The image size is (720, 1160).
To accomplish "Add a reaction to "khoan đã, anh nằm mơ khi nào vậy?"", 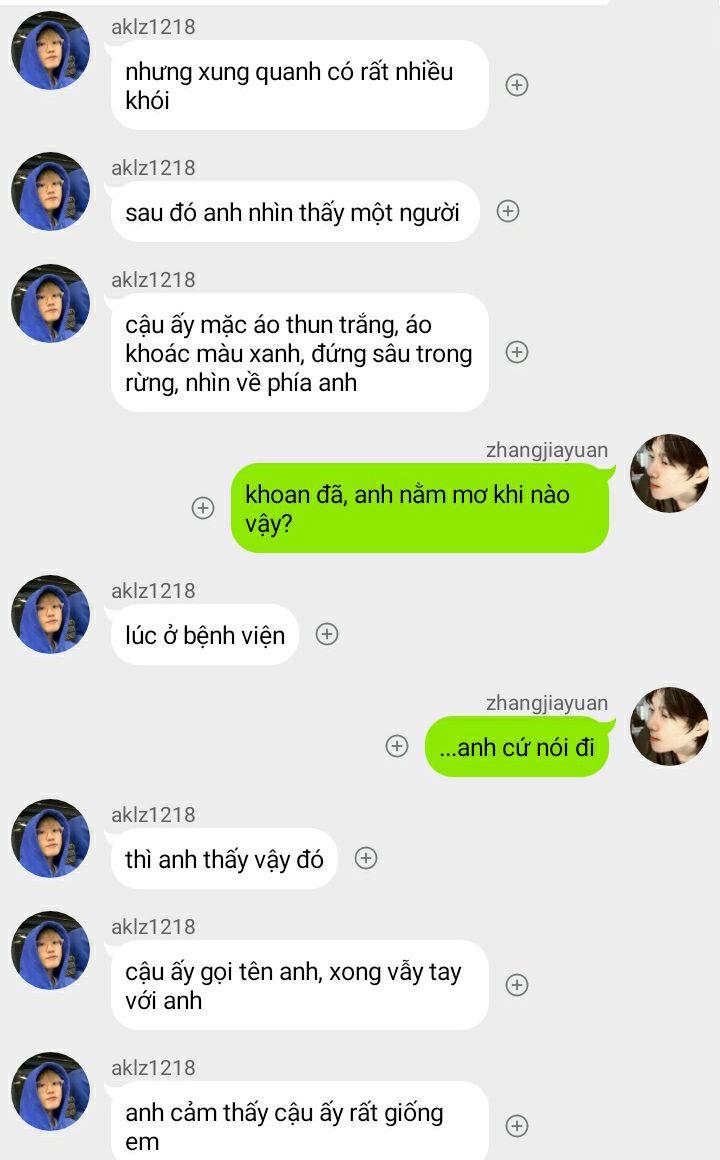I will coord(203,508).
